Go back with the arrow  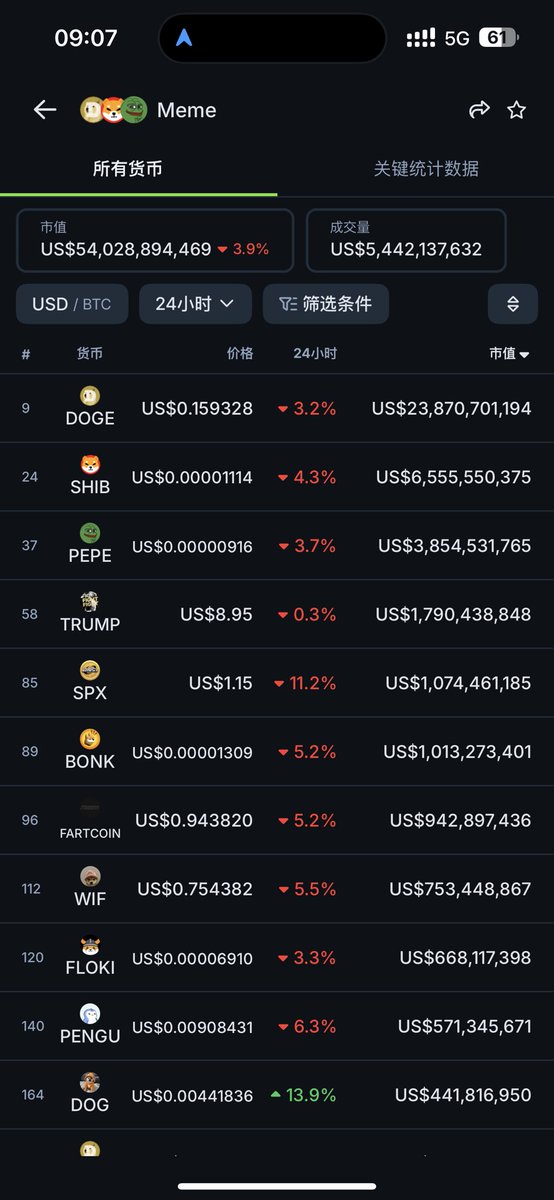point(45,110)
